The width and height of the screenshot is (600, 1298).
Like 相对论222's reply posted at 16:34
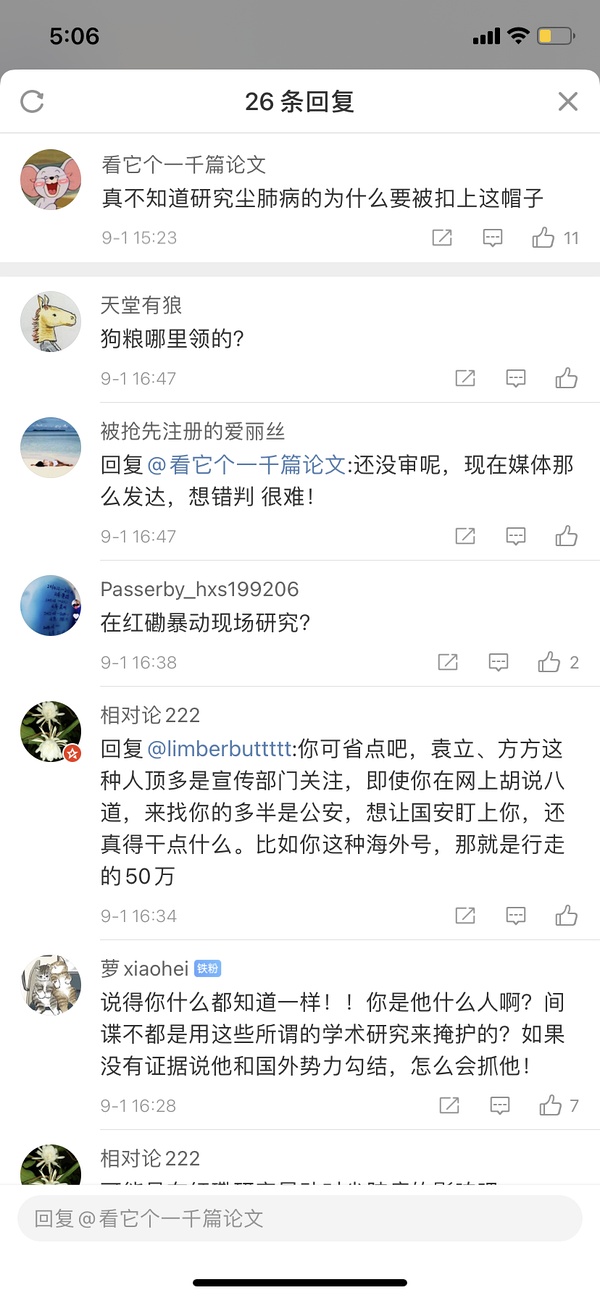567,915
